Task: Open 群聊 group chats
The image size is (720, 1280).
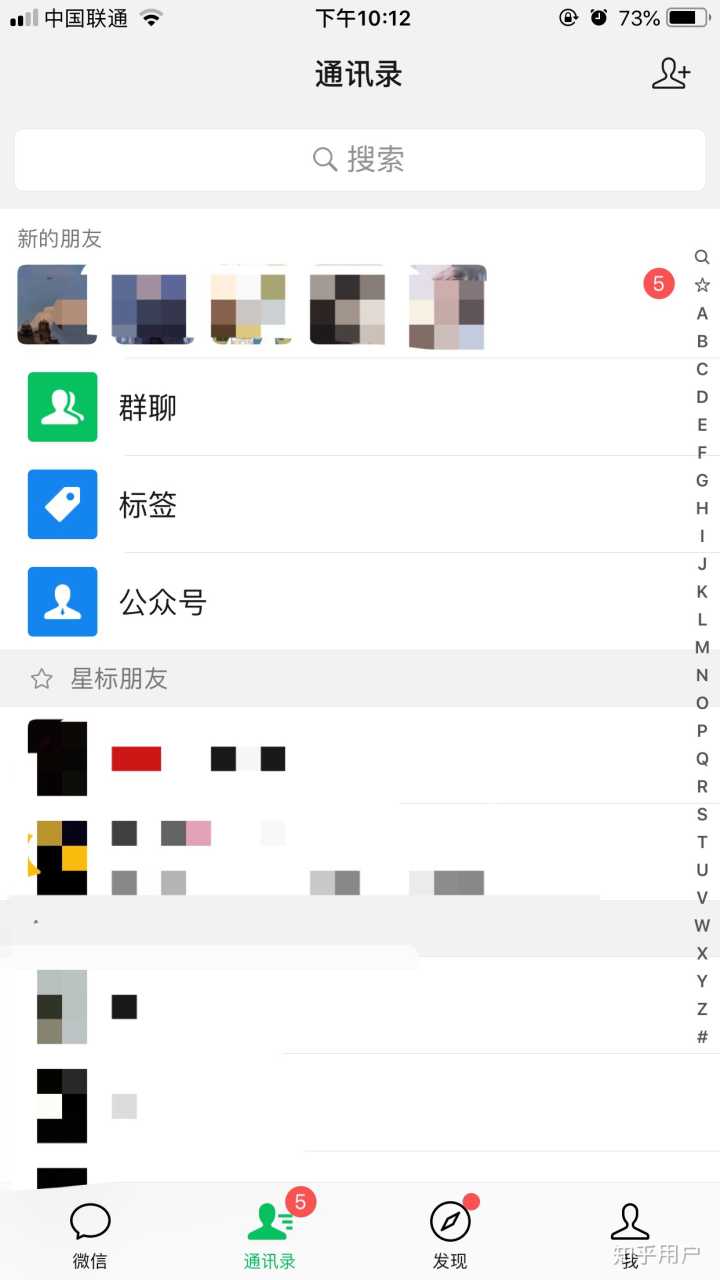Action: coord(360,407)
